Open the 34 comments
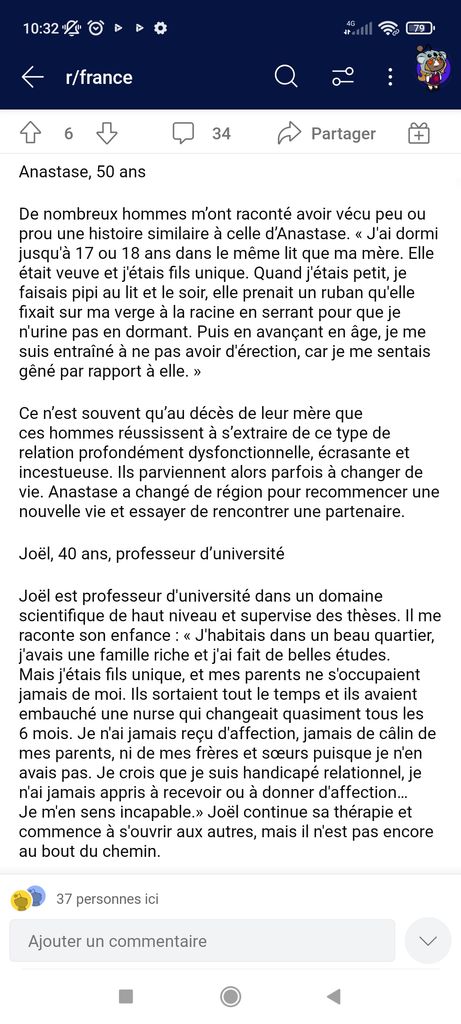 (202, 133)
